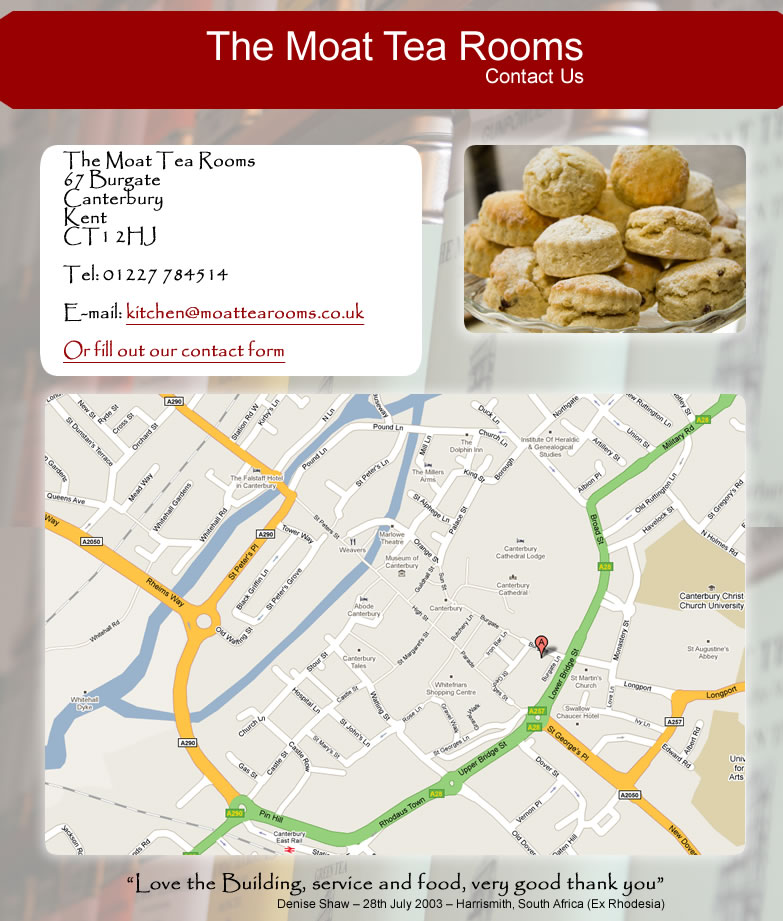Open the kitchen@moattearooms.co.uk email link
The width and height of the screenshot is (783, 921).
(244, 312)
